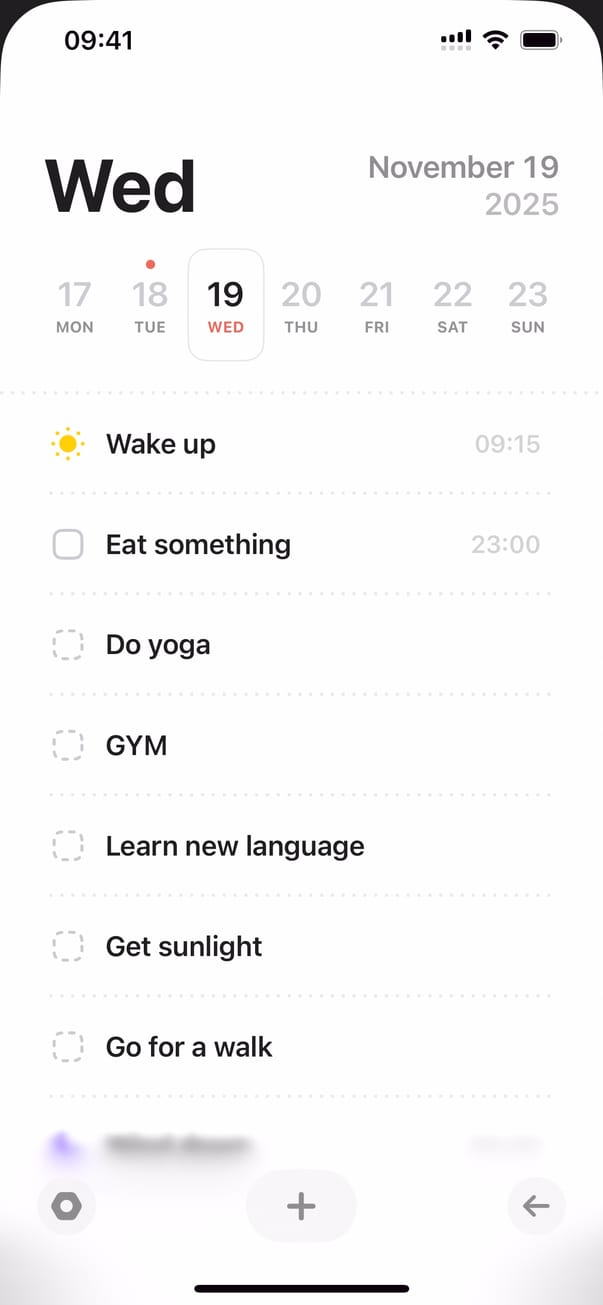Viewport: 603px width, 1305px height.
Task: Tap the back arrow icon
Action: click(x=537, y=1206)
